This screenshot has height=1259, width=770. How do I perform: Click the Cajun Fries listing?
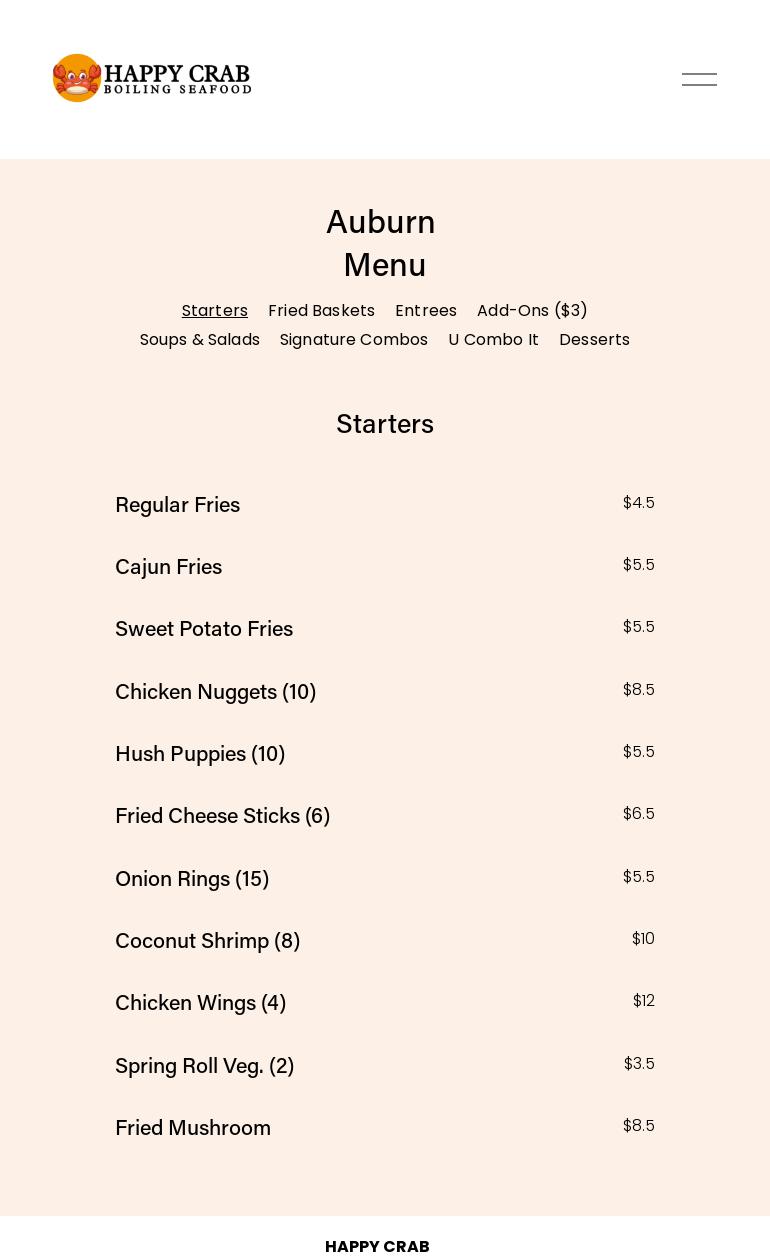click(x=168, y=567)
